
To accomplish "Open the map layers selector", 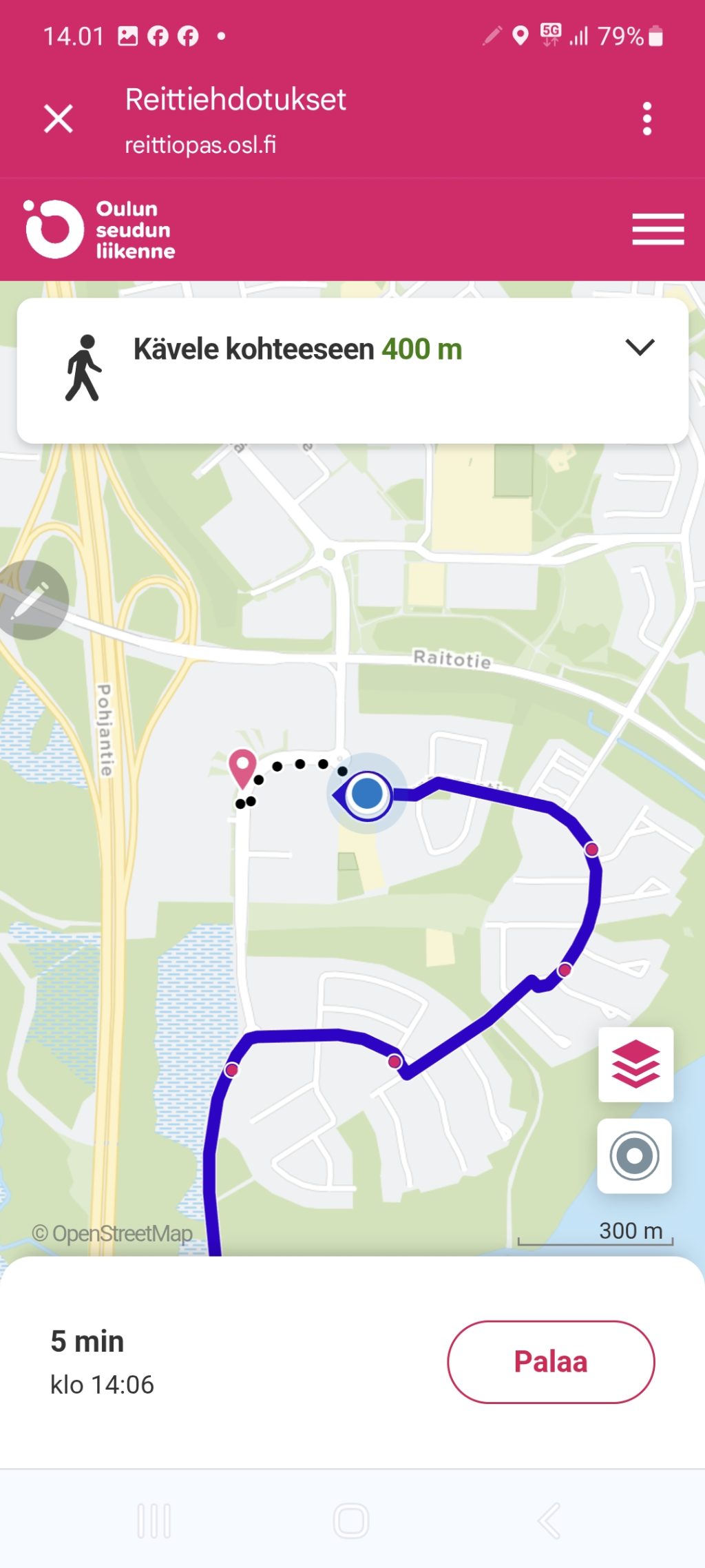I will (x=635, y=1063).
